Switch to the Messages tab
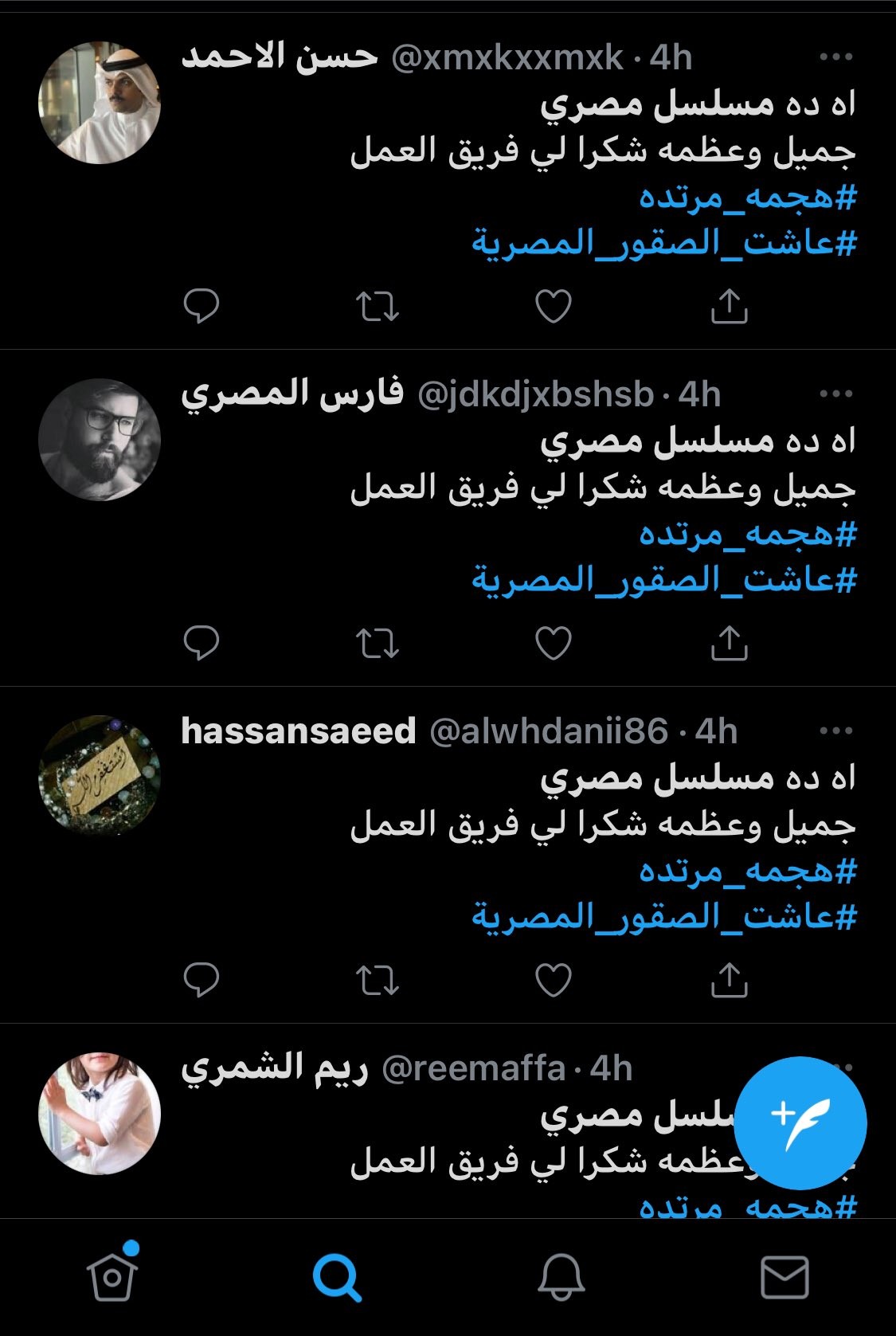The image size is (896, 1336). [x=784, y=1277]
